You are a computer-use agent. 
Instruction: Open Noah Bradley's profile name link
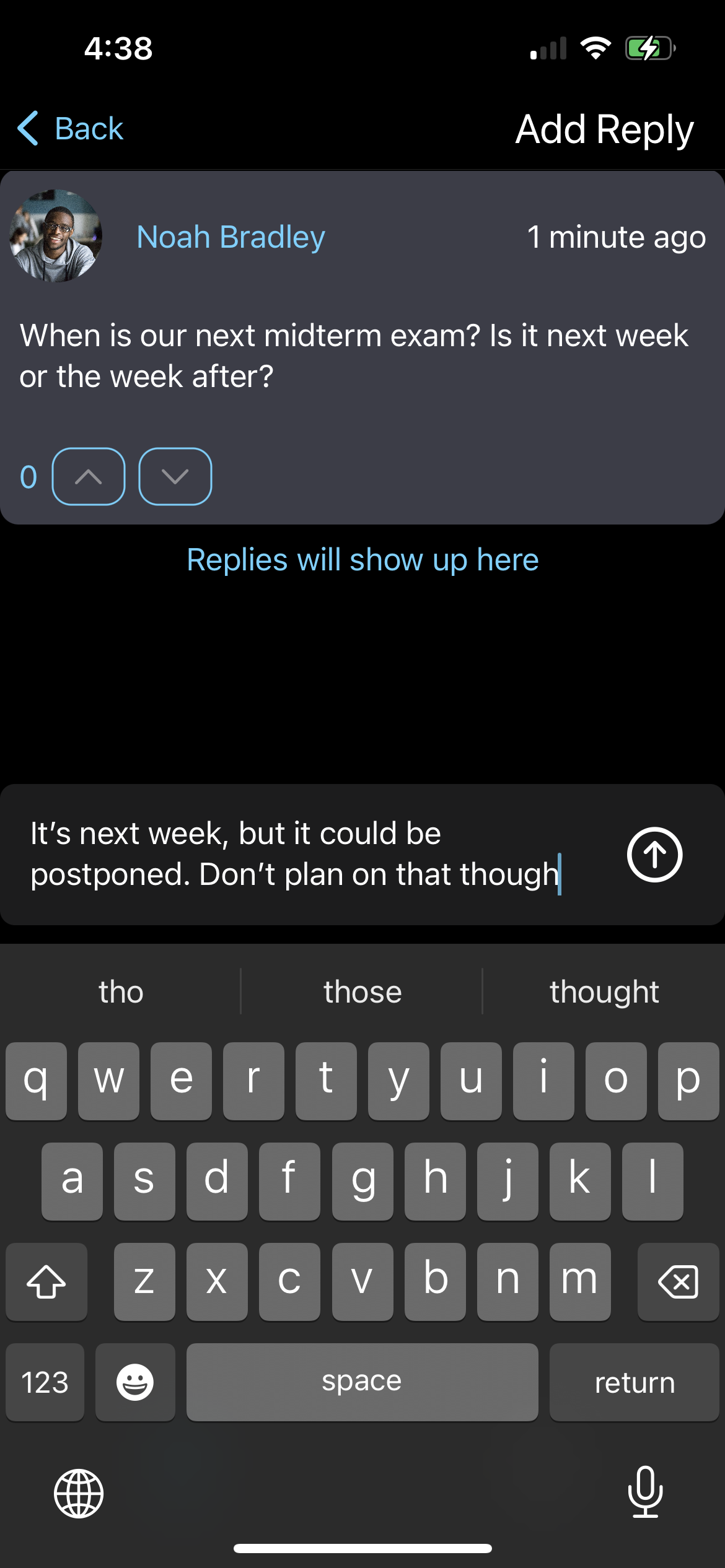[231, 237]
